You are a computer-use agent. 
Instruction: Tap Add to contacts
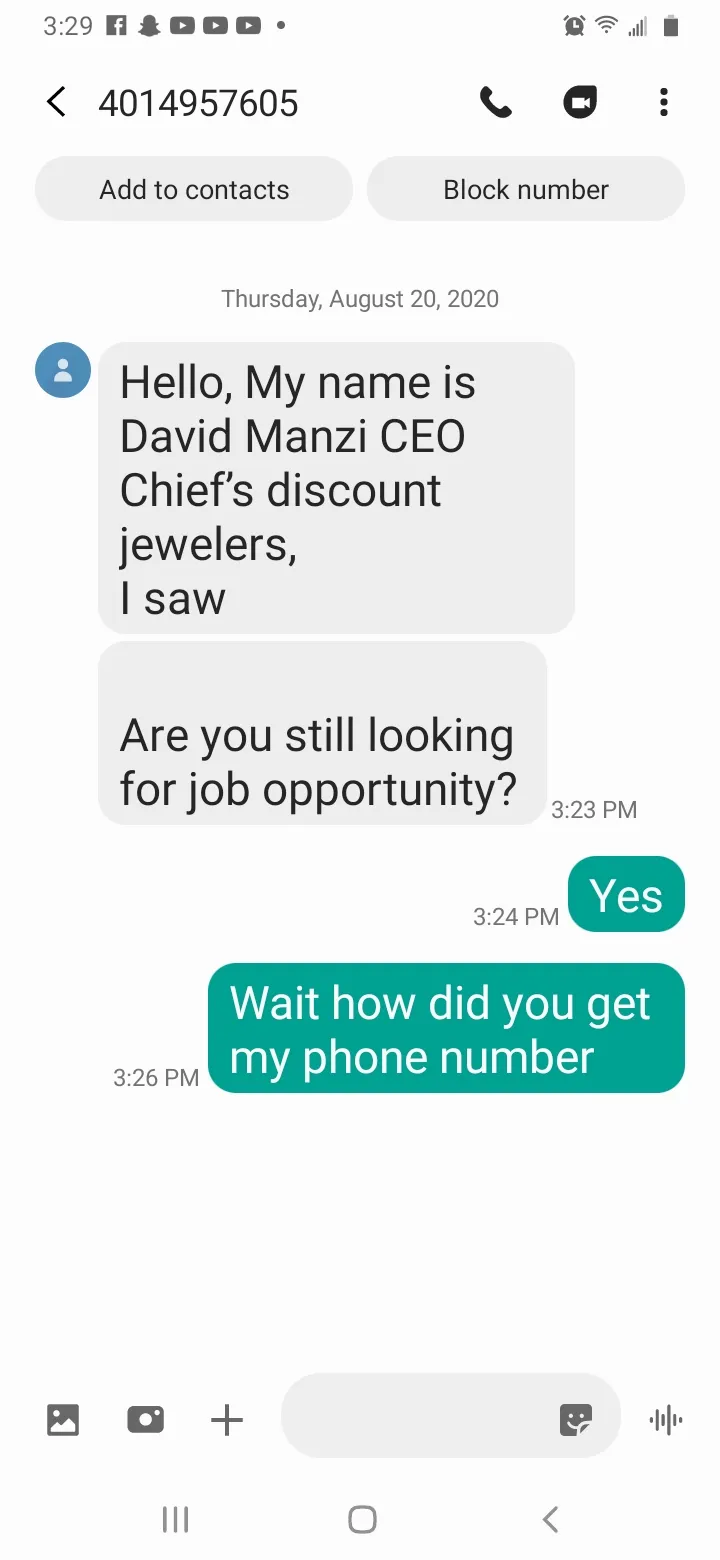(x=194, y=189)
